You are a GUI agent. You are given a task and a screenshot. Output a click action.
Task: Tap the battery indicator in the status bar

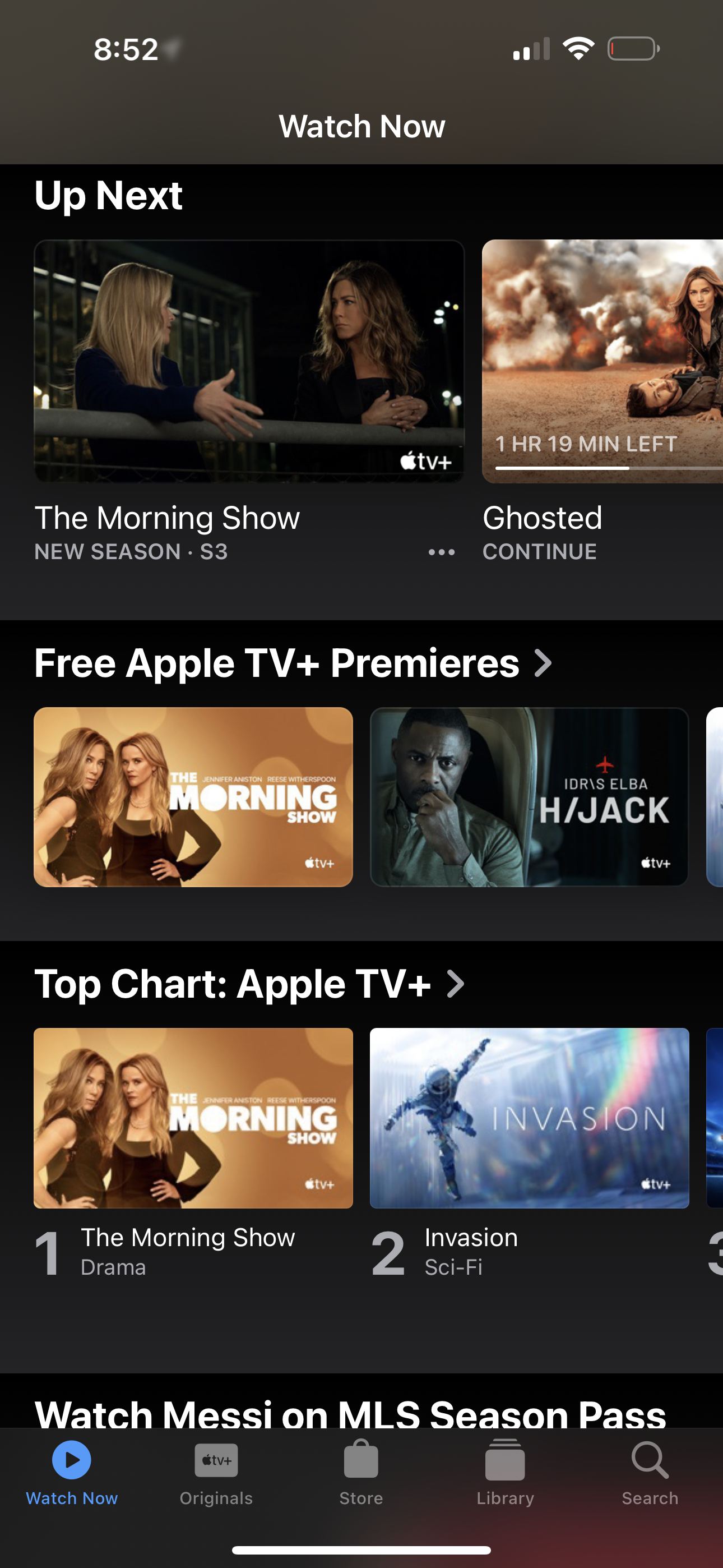coord(632,48)
